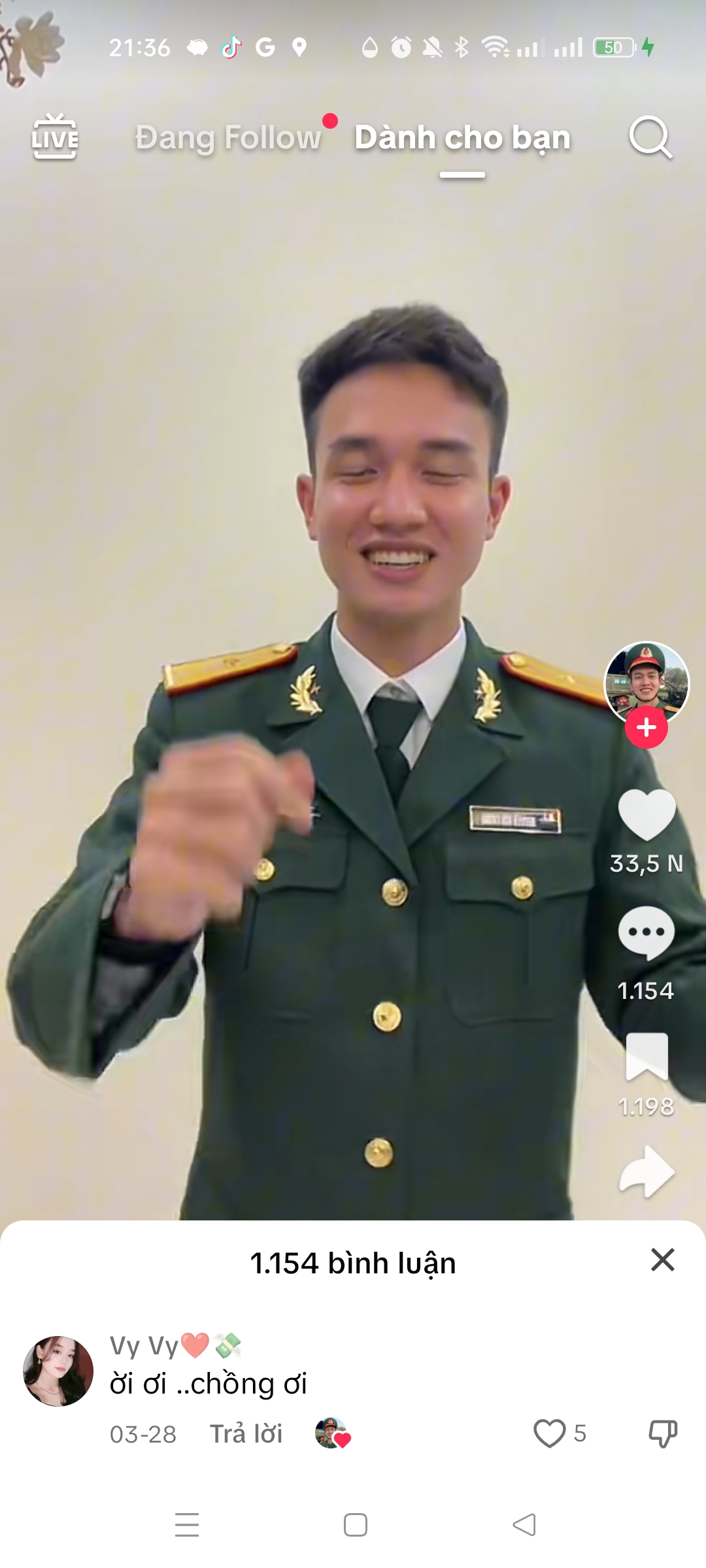This screenshot has width=706, height=1568.
Task: Open the search magnifier icon
Action: pos(650,137)
